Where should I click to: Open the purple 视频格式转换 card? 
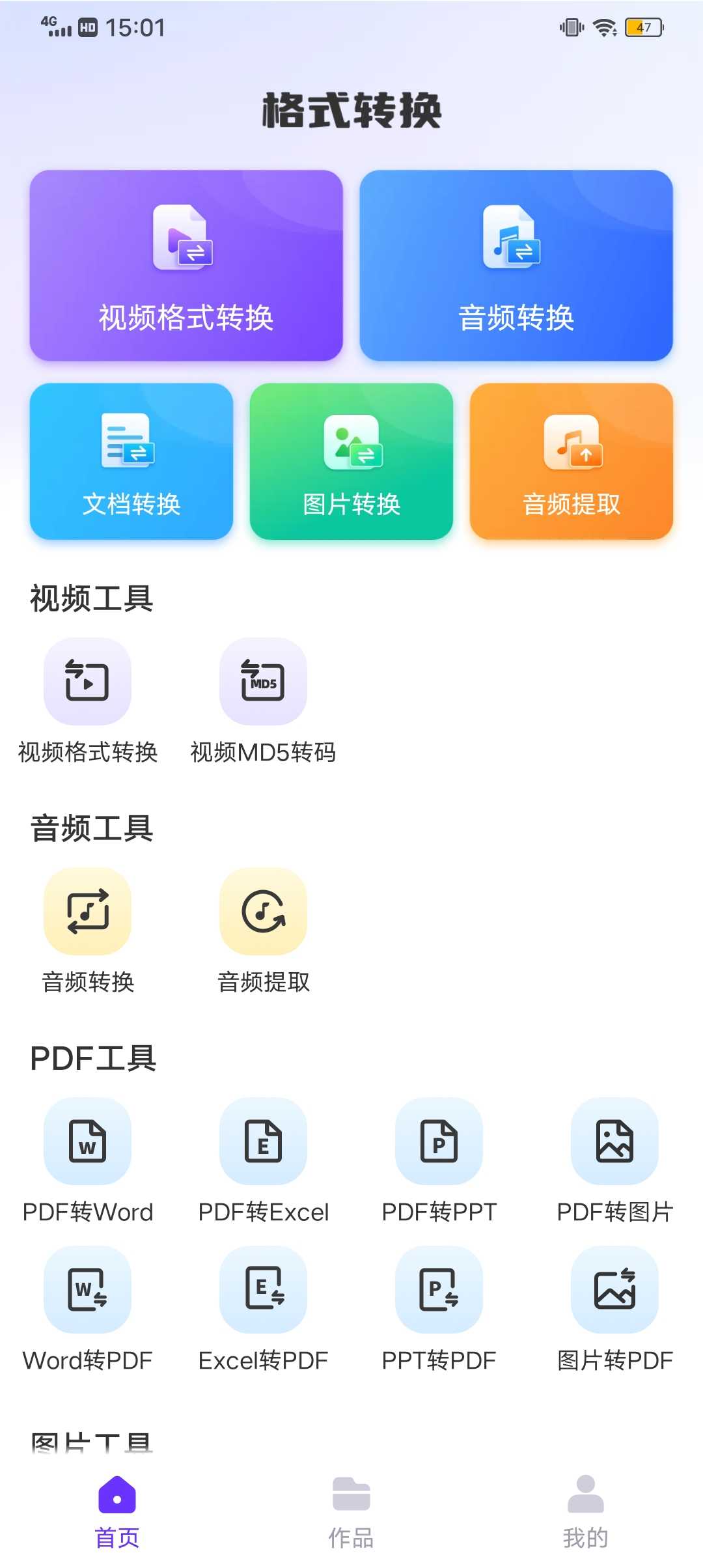[186, 266]
